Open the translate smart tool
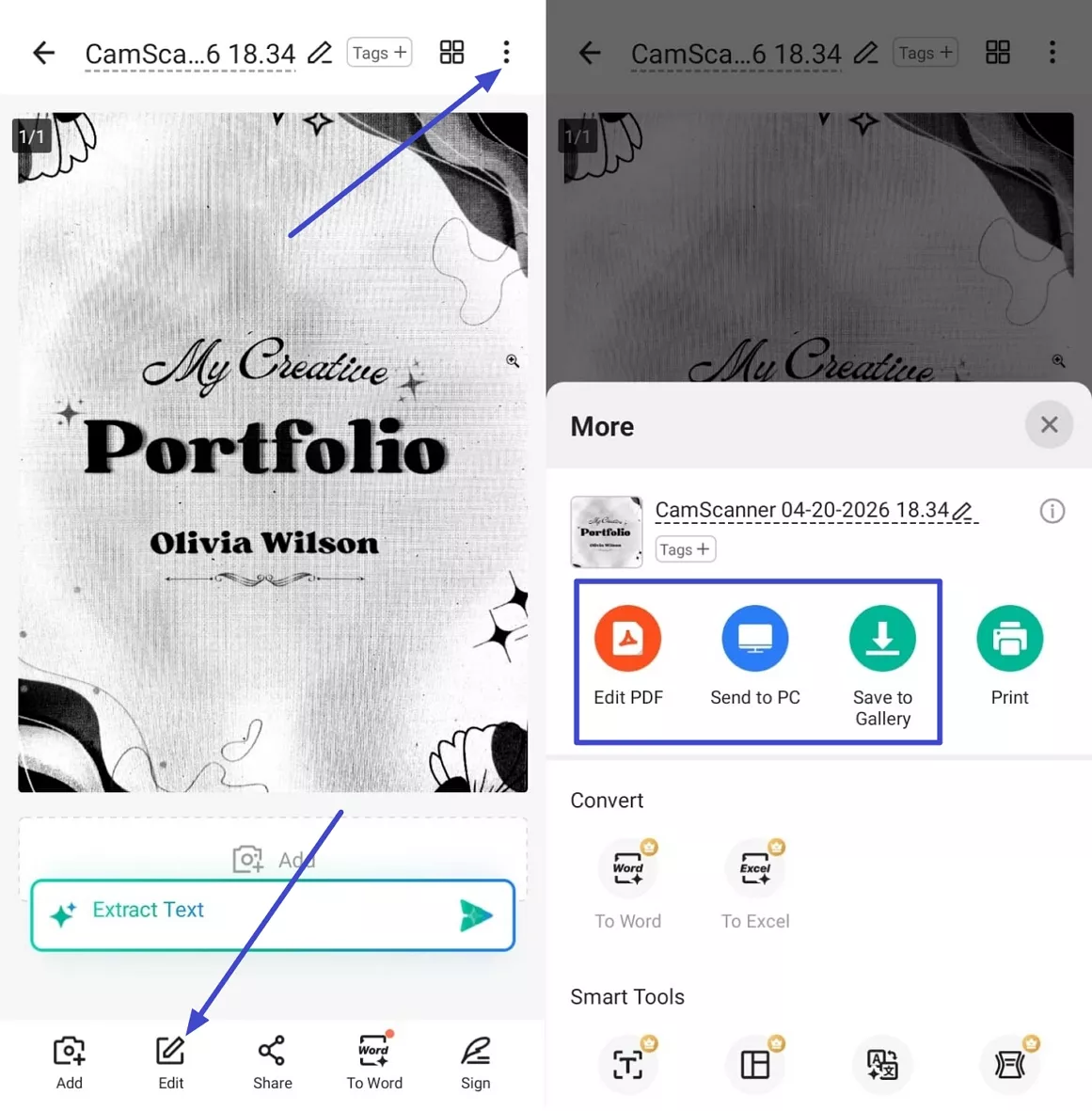 [882, 1064]
